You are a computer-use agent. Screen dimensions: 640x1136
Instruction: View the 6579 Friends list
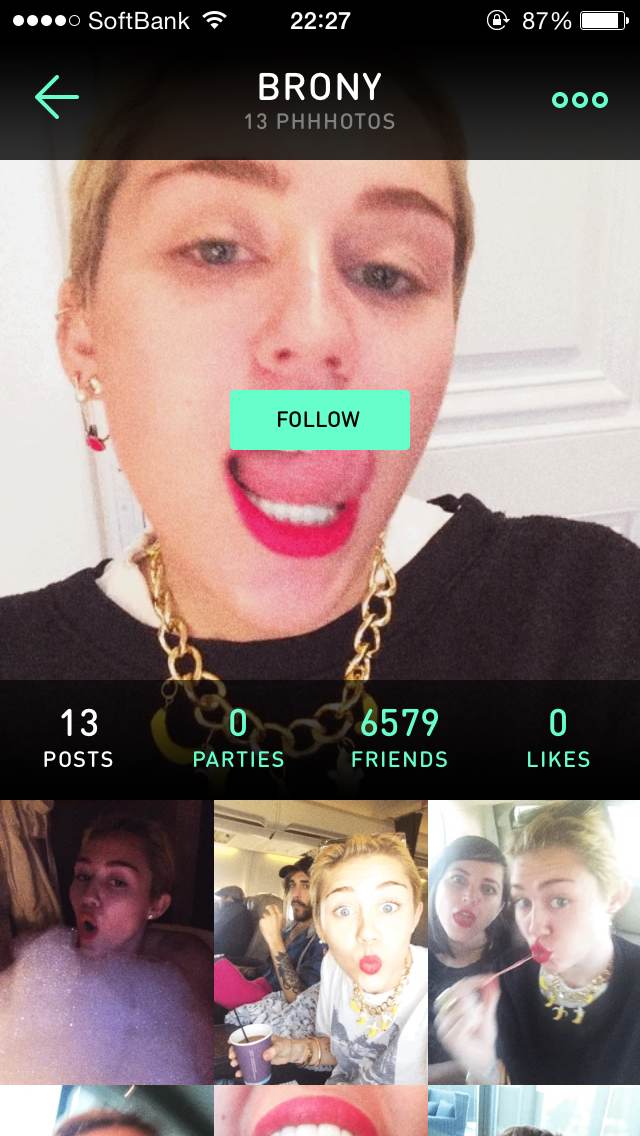pos(399,738)
